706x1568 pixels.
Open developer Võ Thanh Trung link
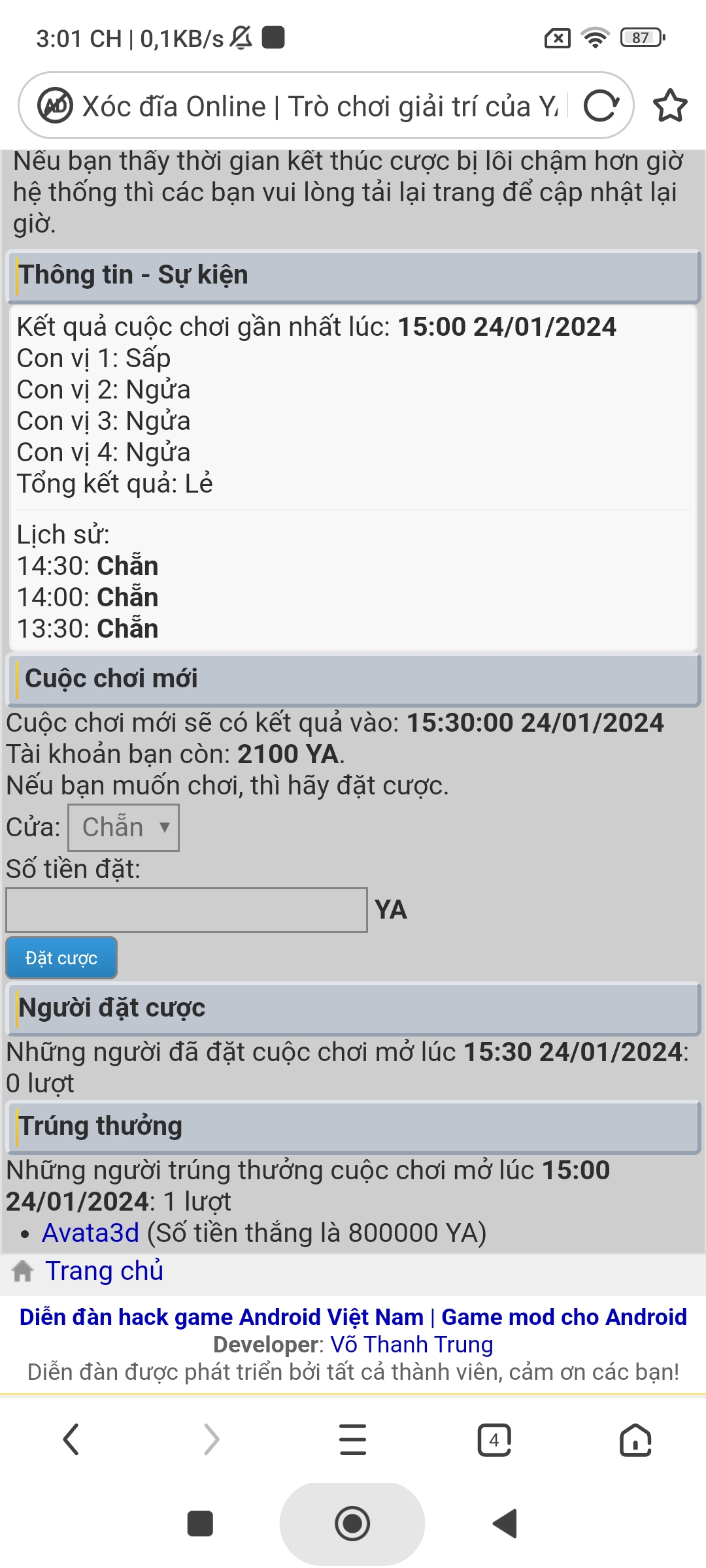pyautogui.click(x=411, y=1346)
